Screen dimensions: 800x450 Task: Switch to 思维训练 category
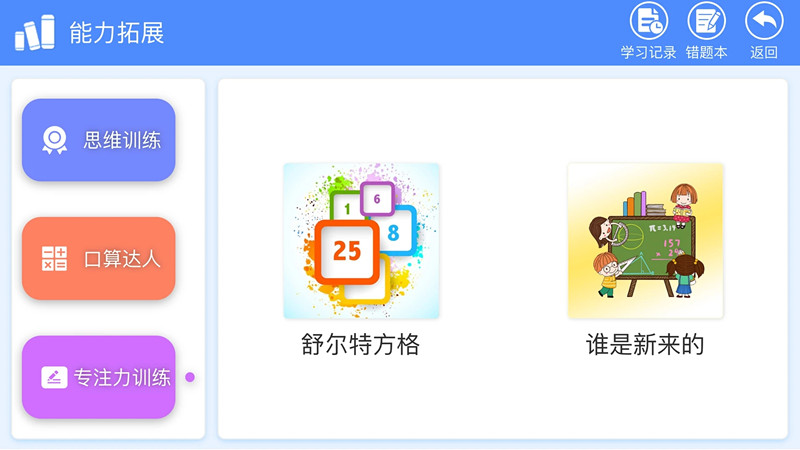coord(99,140)
